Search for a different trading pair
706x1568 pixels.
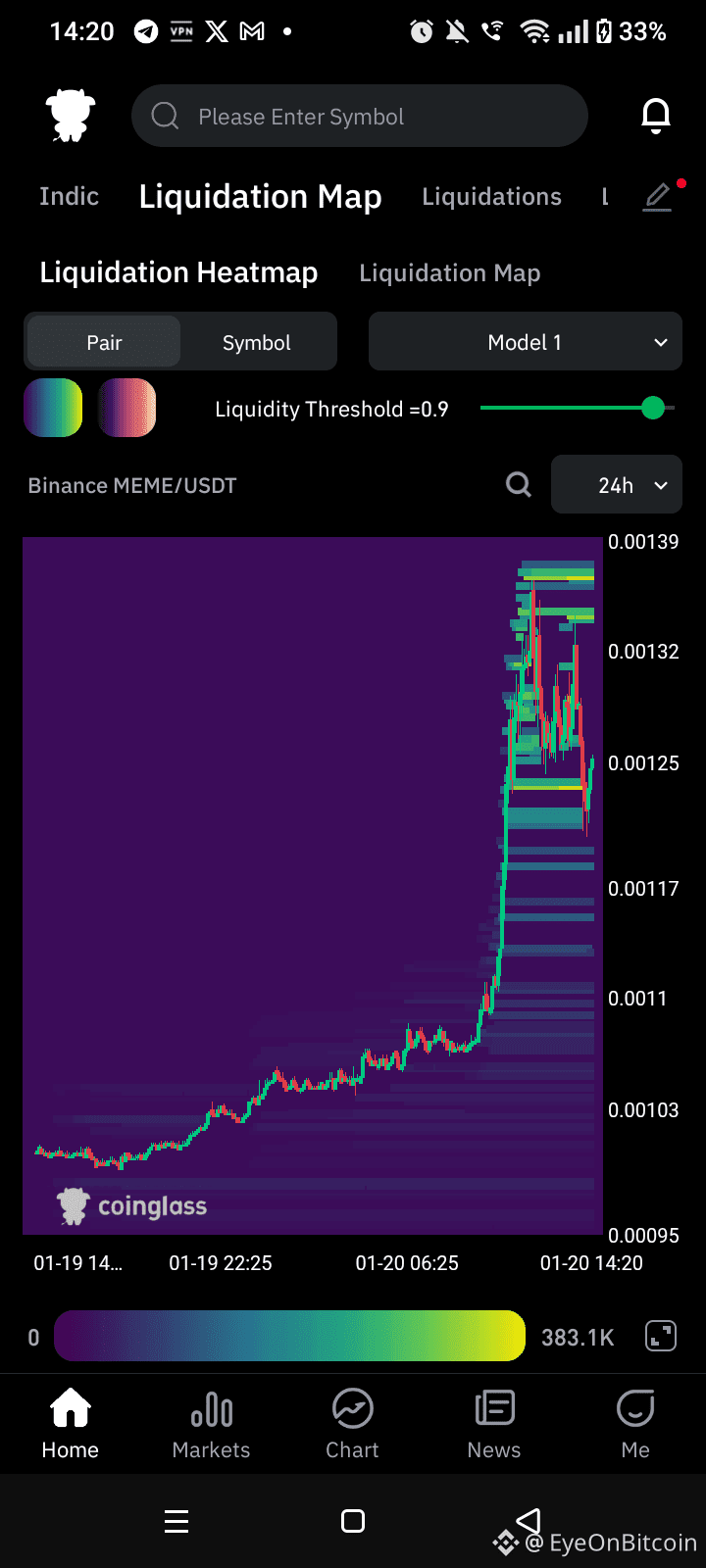coord(519,484)
